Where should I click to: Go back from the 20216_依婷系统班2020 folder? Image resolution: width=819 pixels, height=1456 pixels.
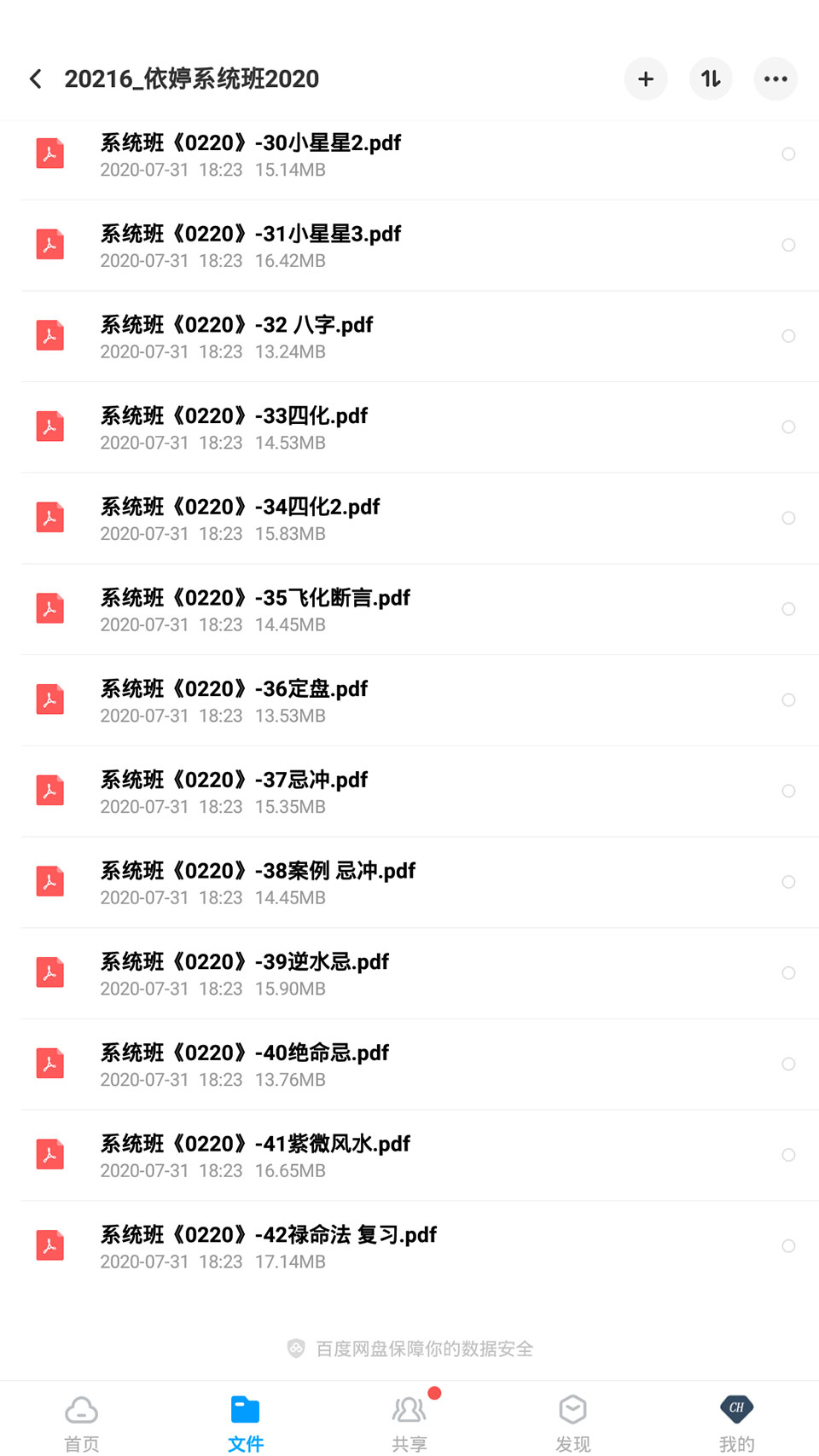(x=36, y=79)
